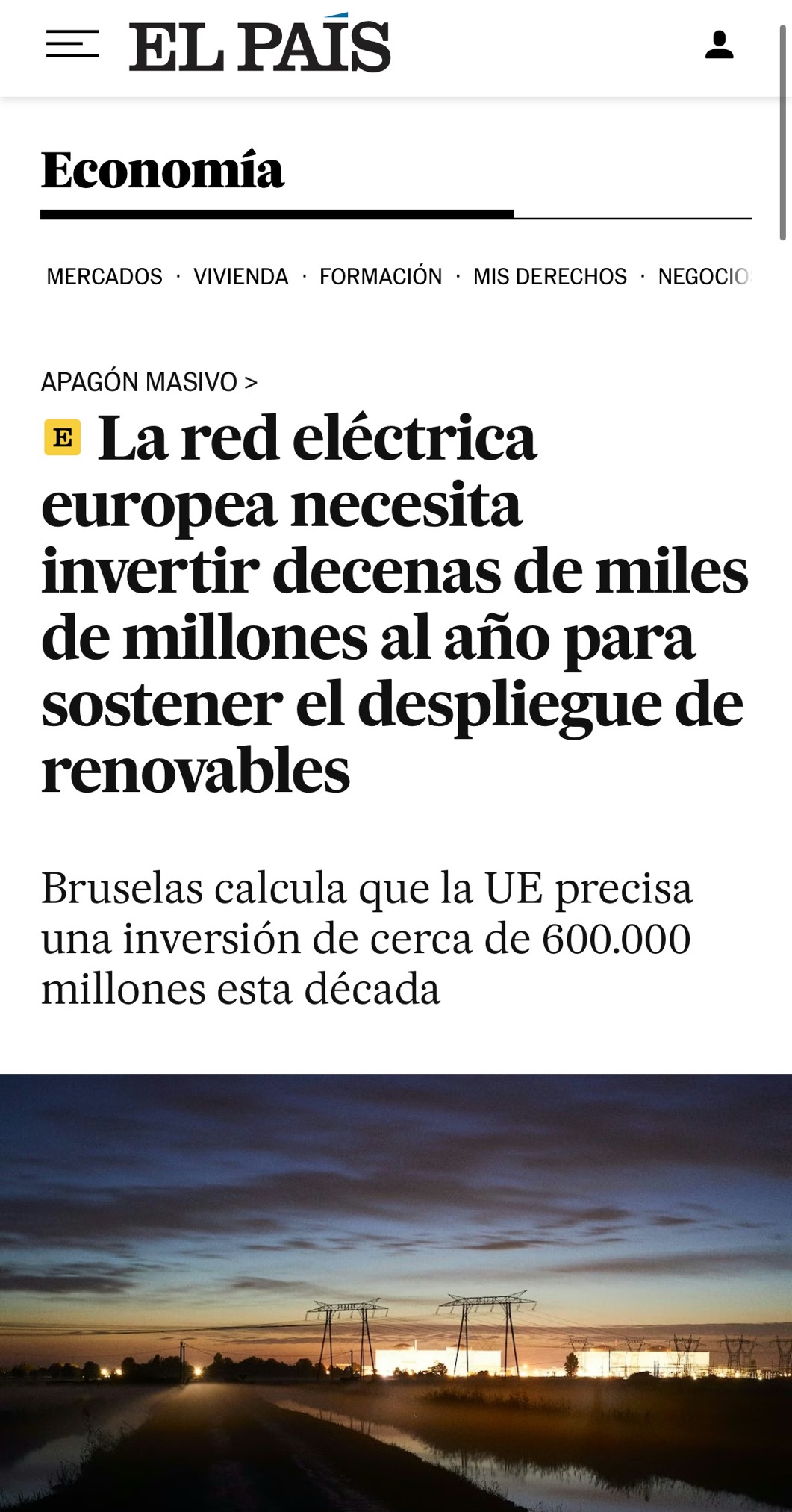Open the Mercados section
The height and width of the screenshot is (1512, 792).
tap(105, 277)
